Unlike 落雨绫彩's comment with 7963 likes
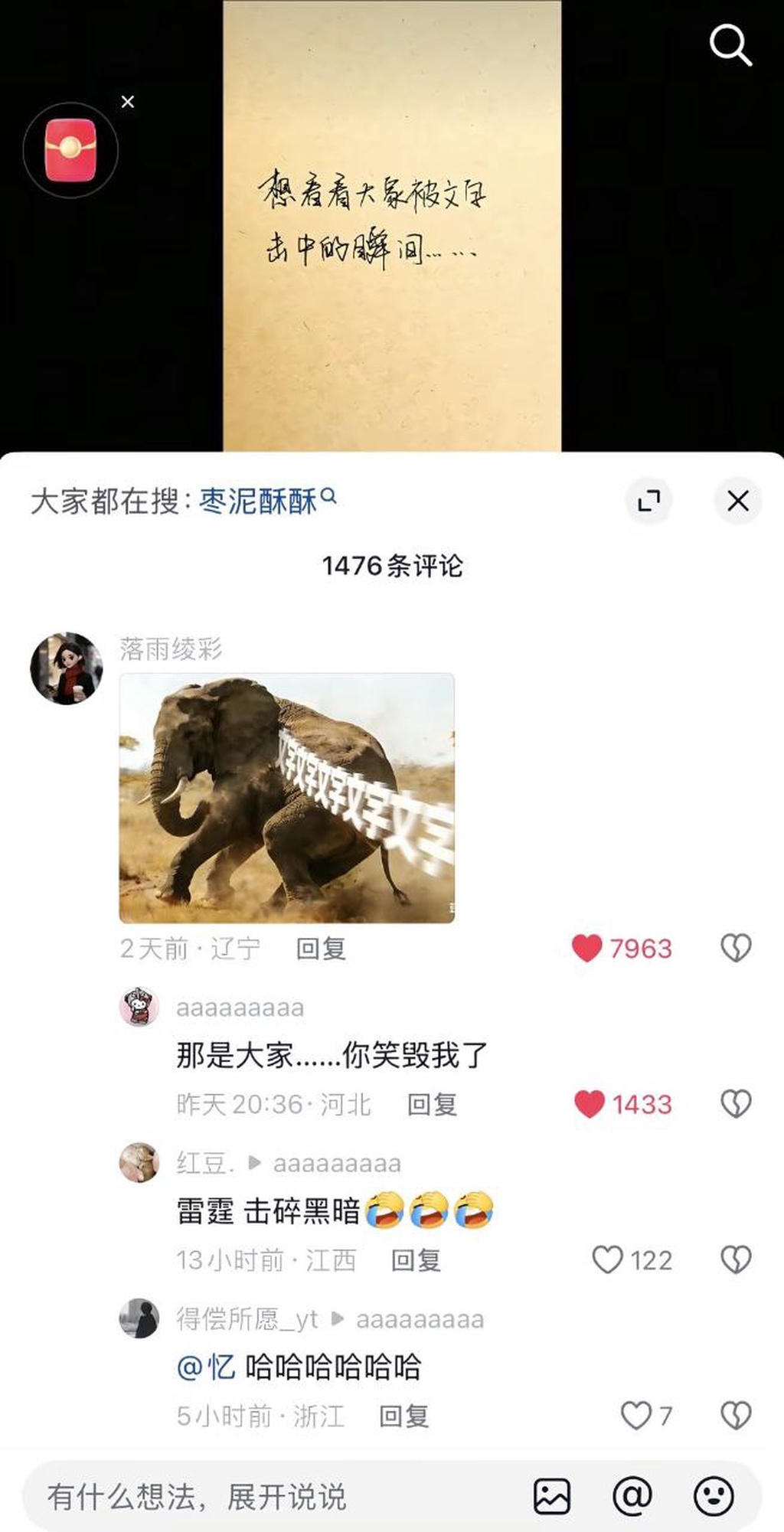The width and height of the screenshot is (784, 1532). click(587, 948)
